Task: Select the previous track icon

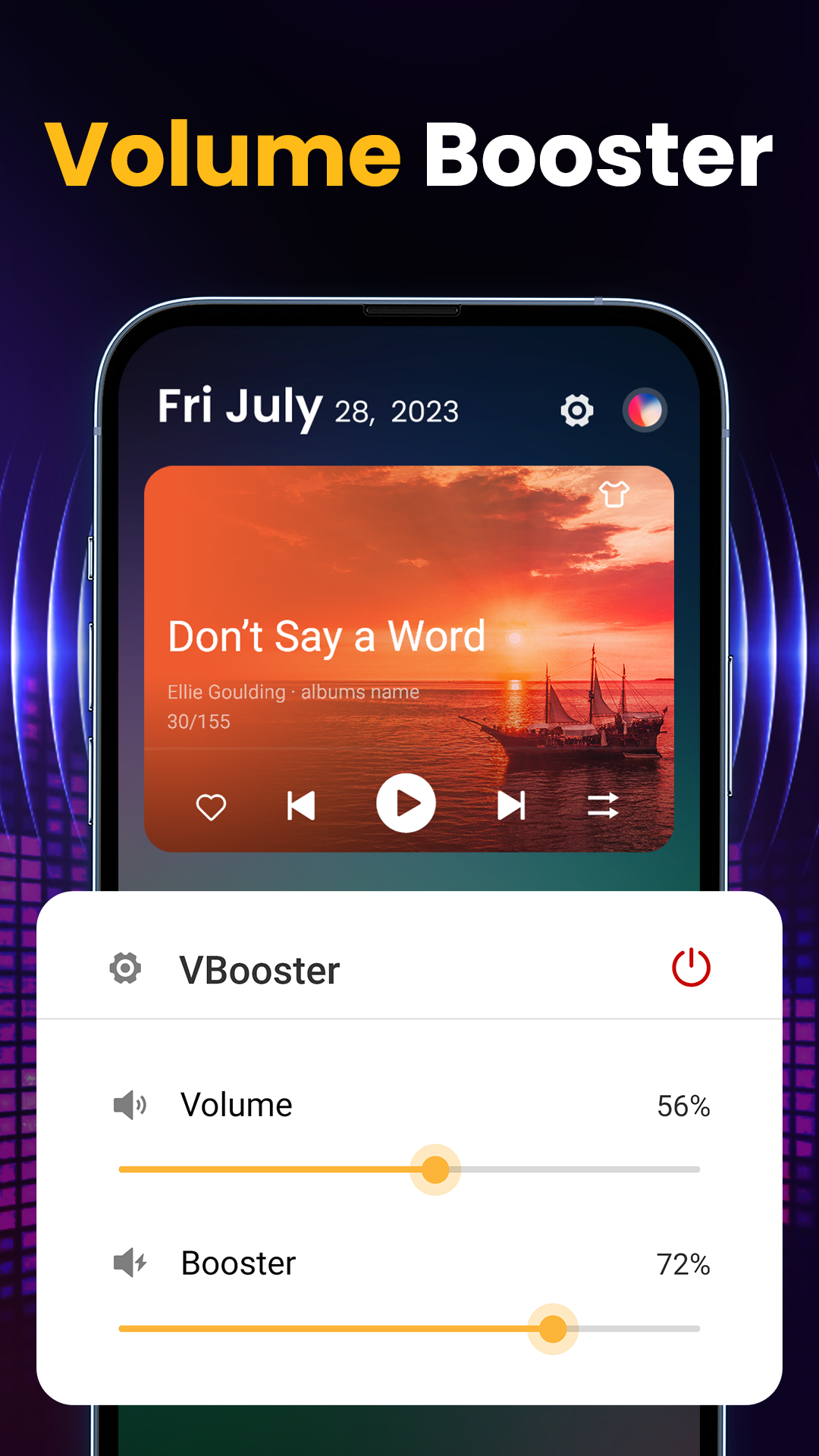Action: pyautogui.click(x=301, y=806)
